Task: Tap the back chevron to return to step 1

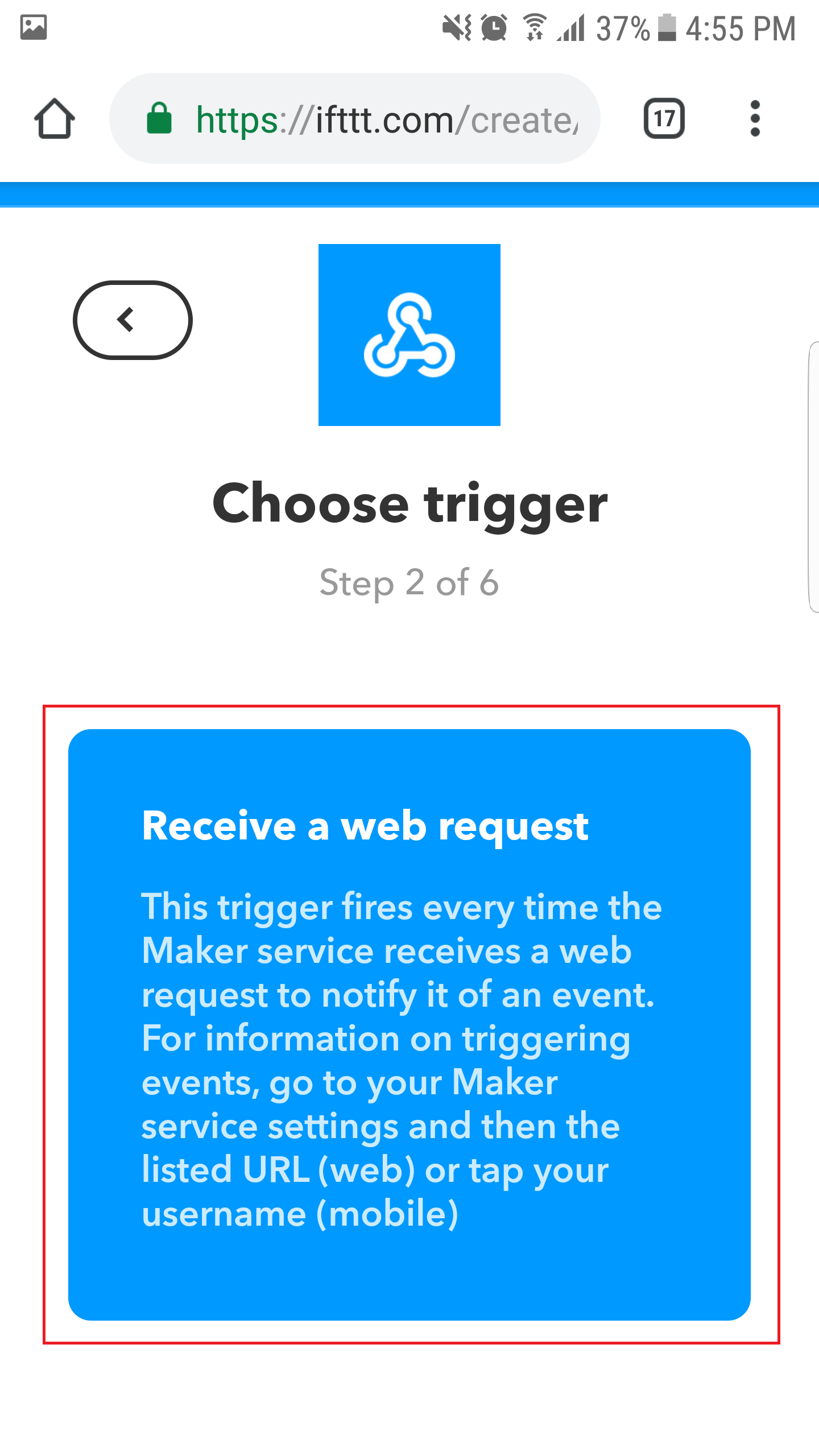Action: coord(133,320)
